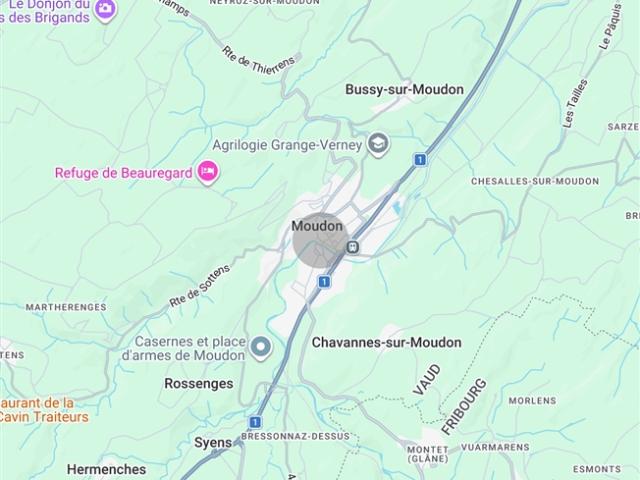Open the Refuge de Beauregard lodging marker
This screenshot has height=480, width=640.
208,172
